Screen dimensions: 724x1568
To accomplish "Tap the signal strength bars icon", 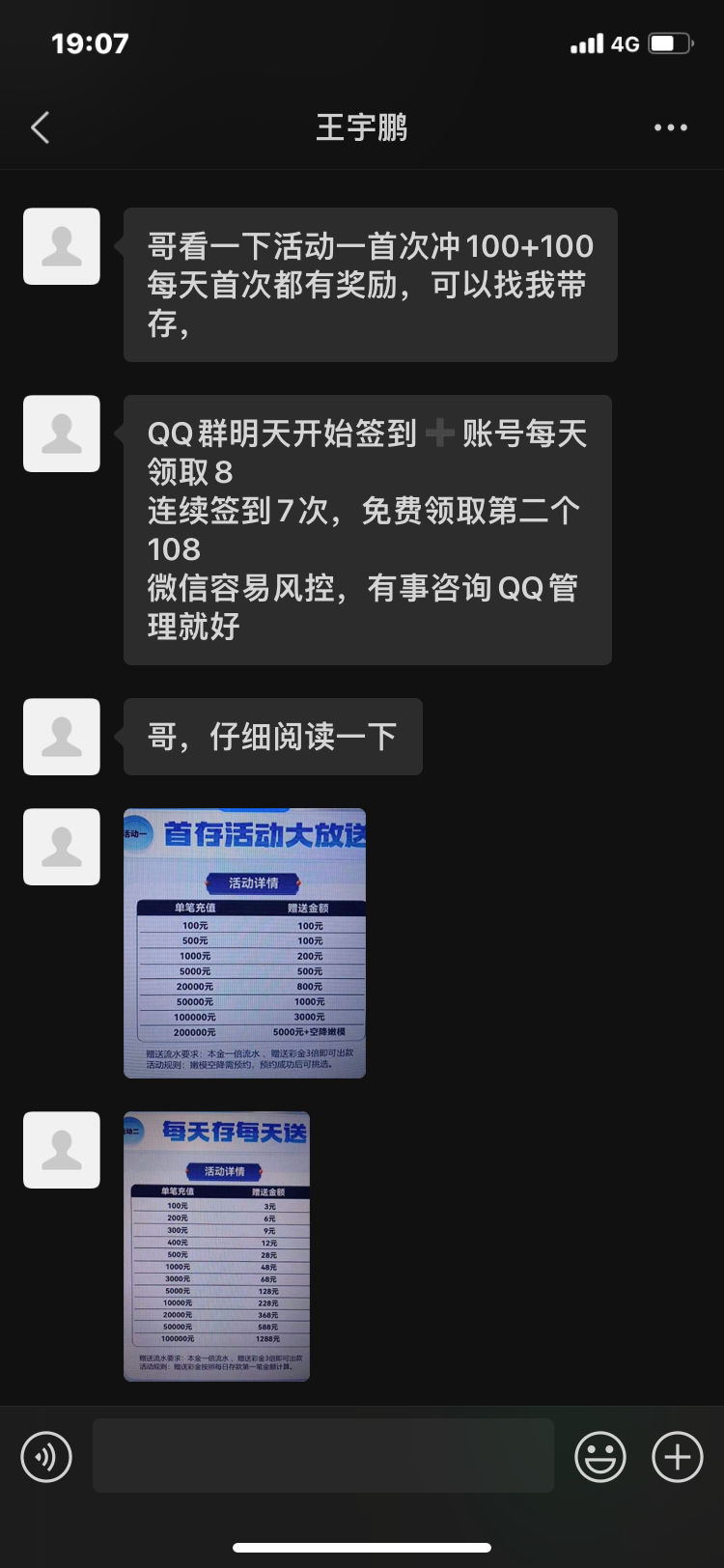I will pos(586,42).
